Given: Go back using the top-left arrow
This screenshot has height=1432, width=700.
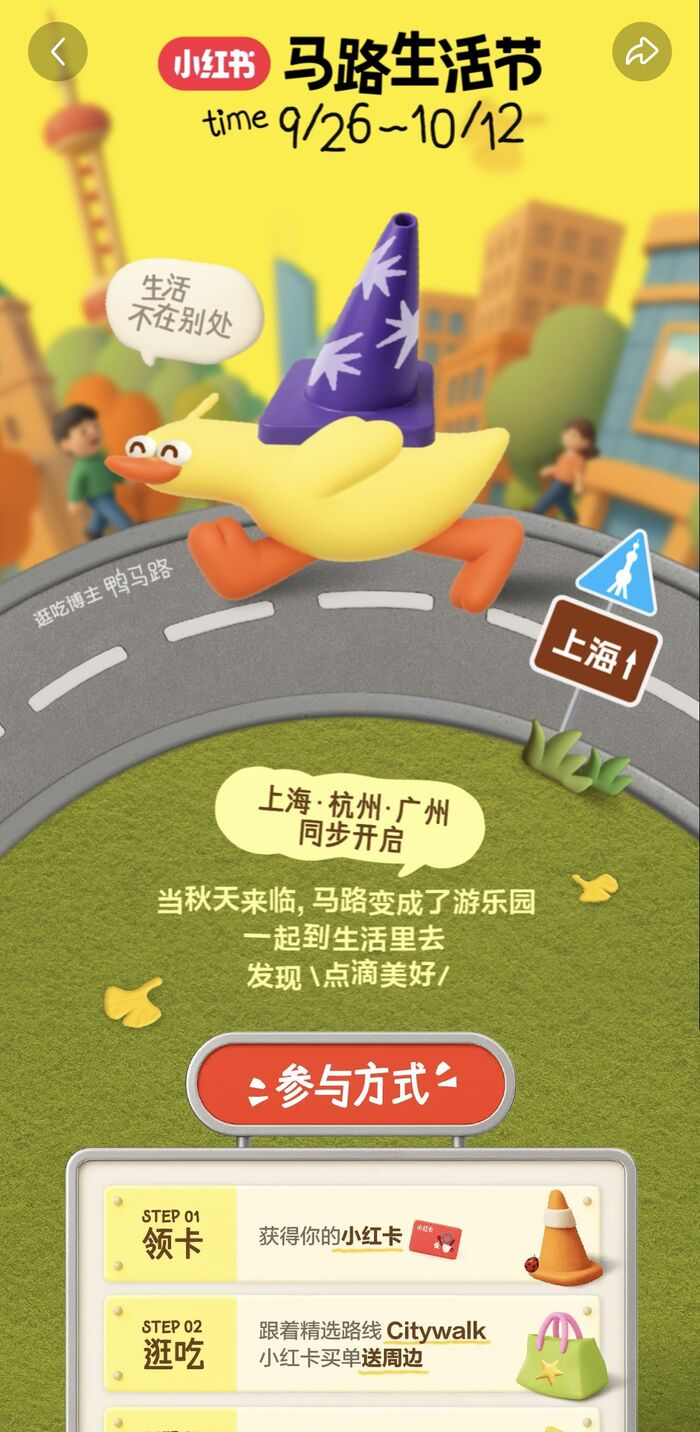Looking at the screenshot, I should coord(58,52).
